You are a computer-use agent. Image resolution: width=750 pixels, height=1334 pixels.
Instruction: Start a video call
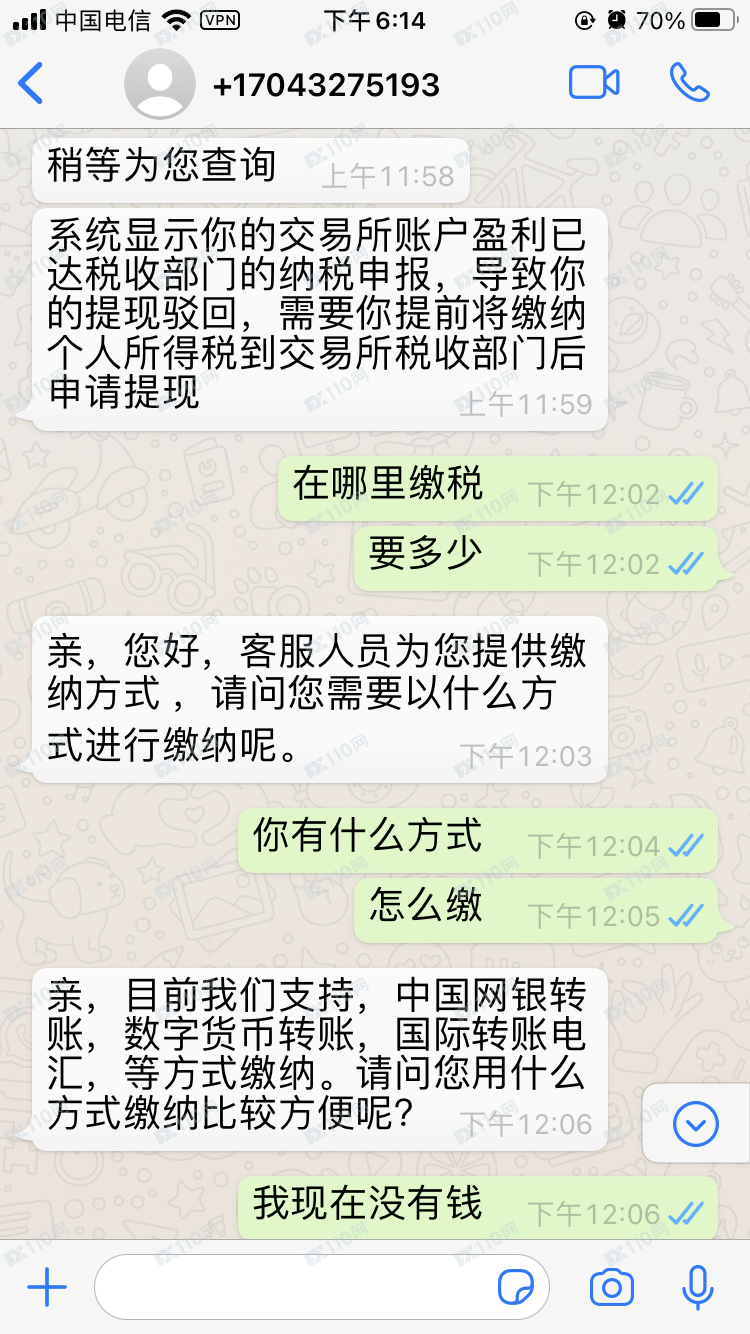point(594,83)
